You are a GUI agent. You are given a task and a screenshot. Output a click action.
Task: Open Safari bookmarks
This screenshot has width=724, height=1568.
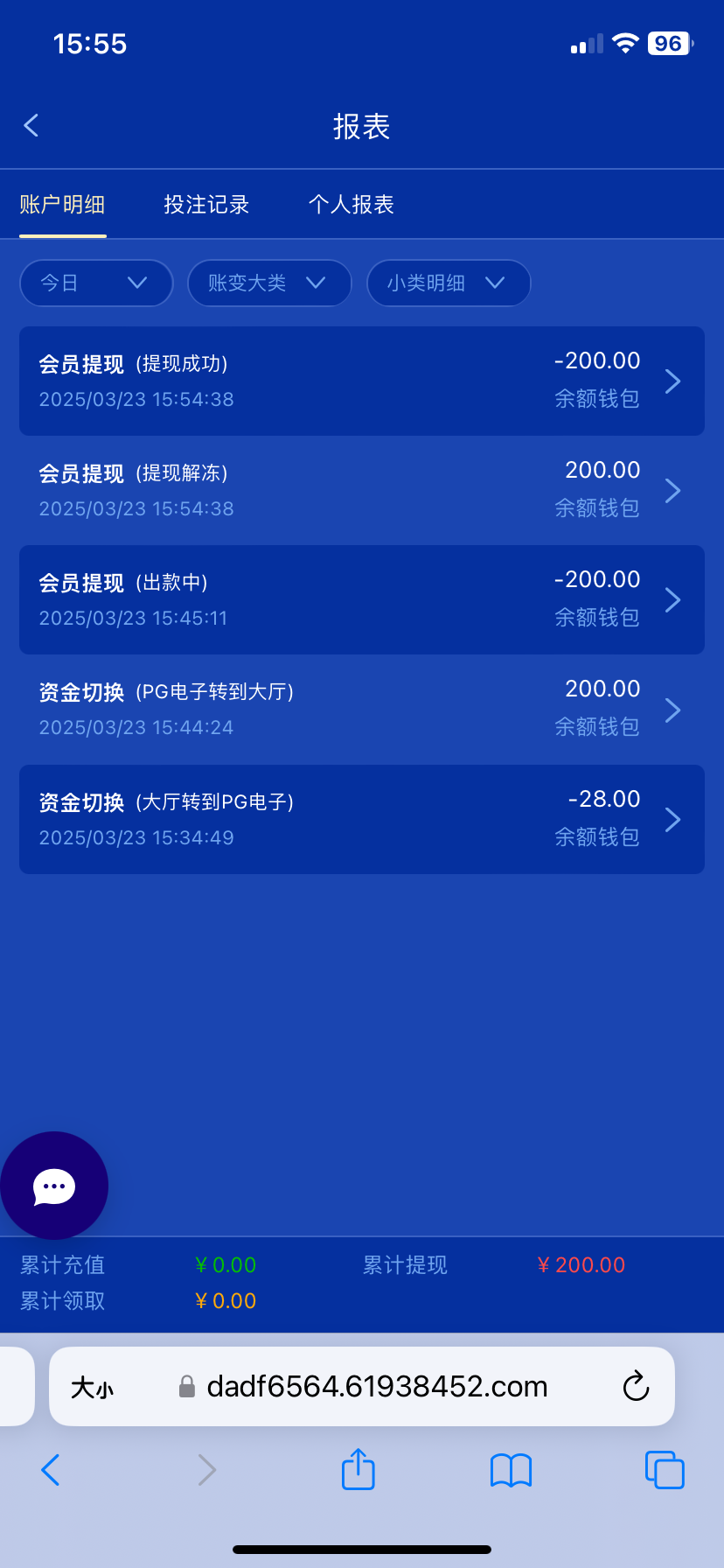(512, 1470)
